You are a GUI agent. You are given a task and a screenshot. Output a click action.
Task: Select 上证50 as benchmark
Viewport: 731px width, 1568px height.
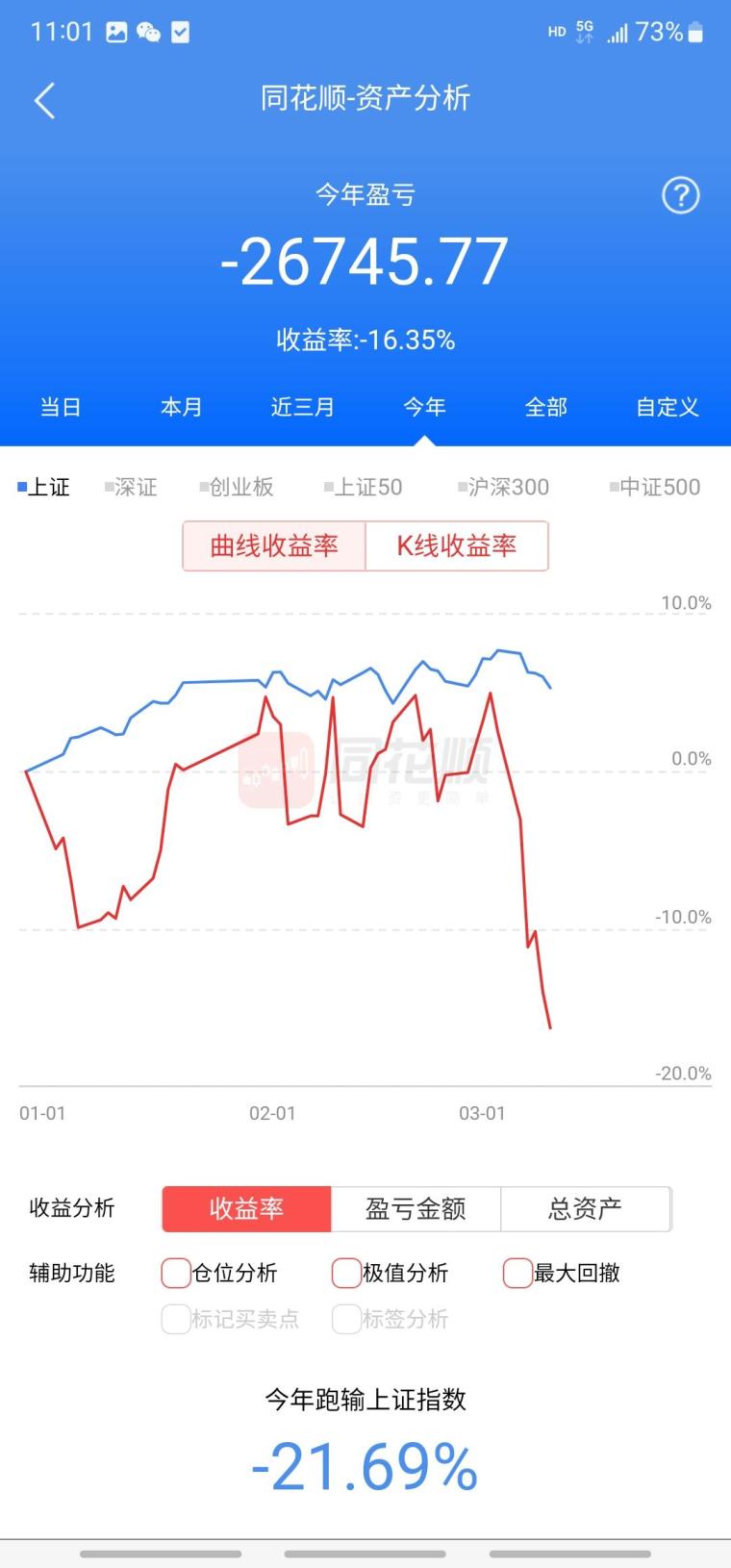click(365, 487)
